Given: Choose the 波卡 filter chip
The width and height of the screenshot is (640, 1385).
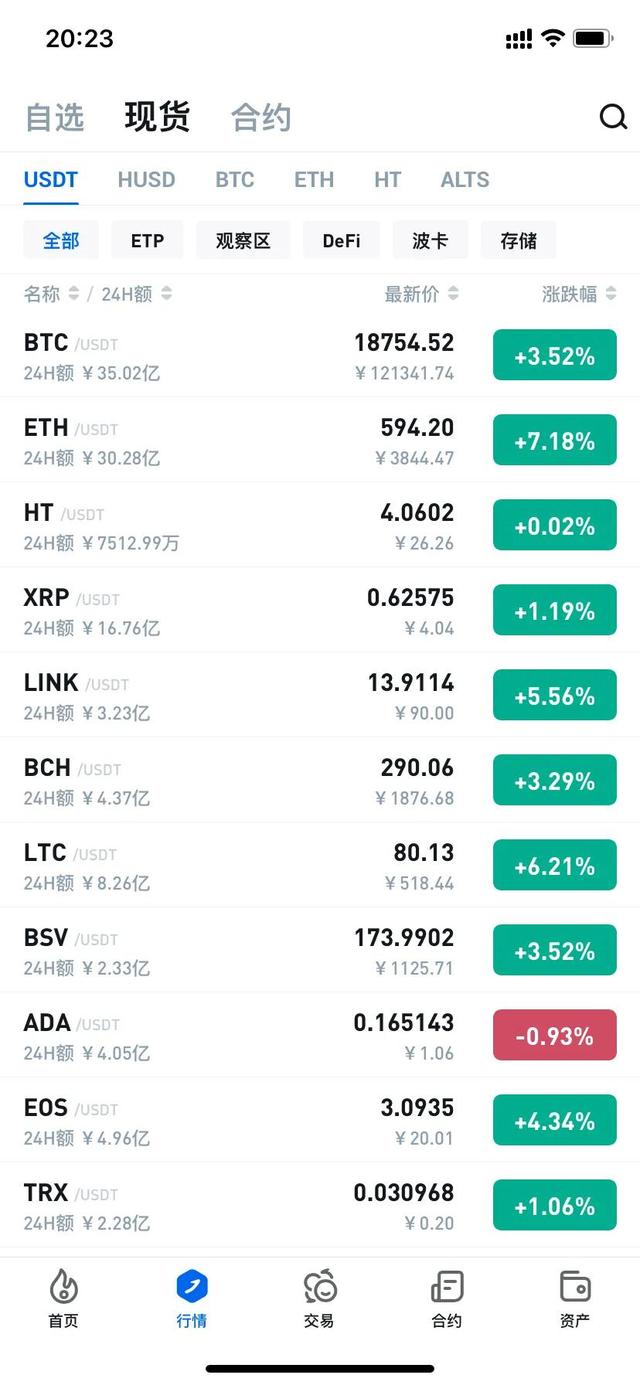Looking at the screenshot, I should pyautogui.click(x=430, y=241).
